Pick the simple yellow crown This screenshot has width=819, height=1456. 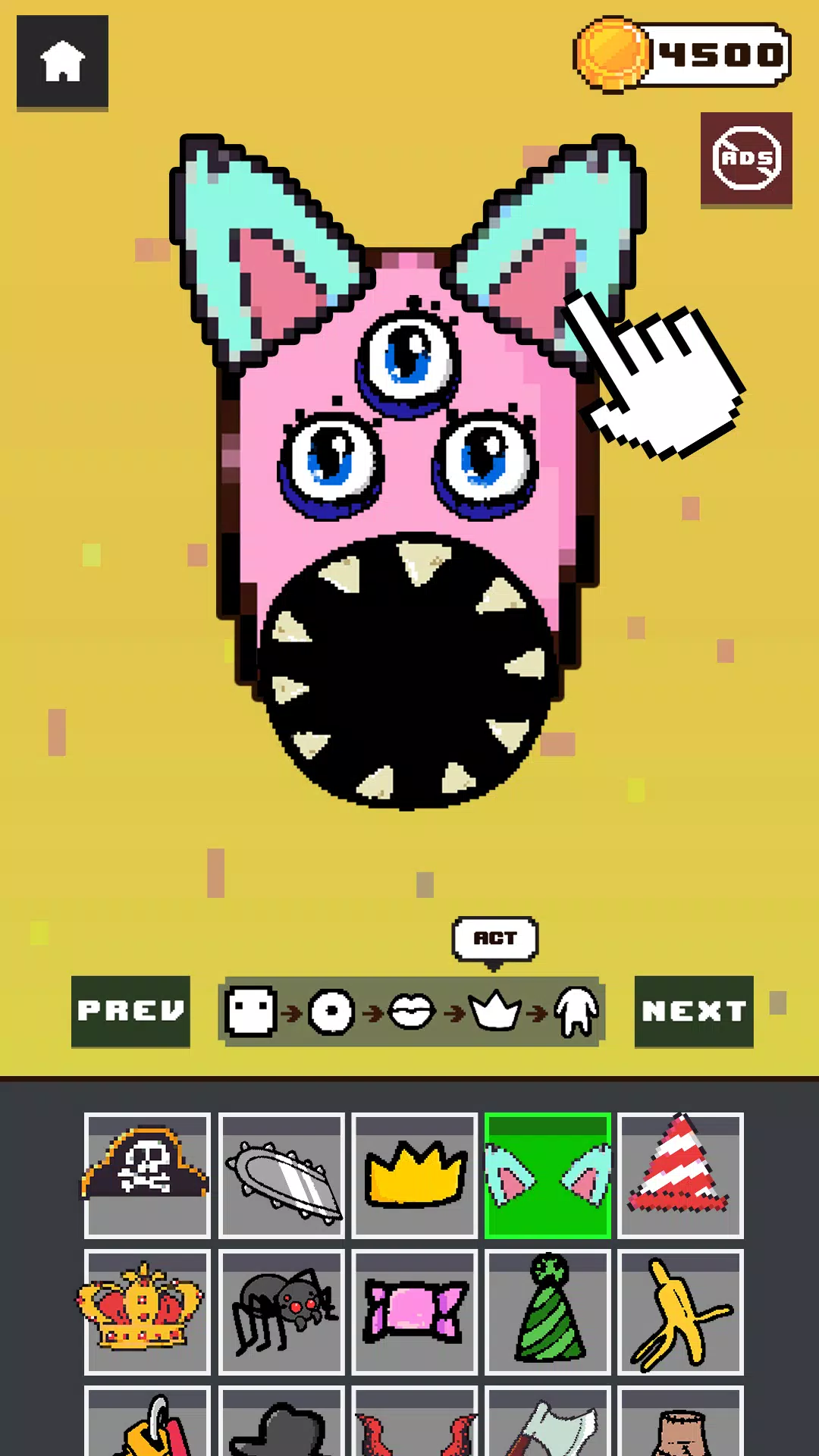coord(415,1175)
